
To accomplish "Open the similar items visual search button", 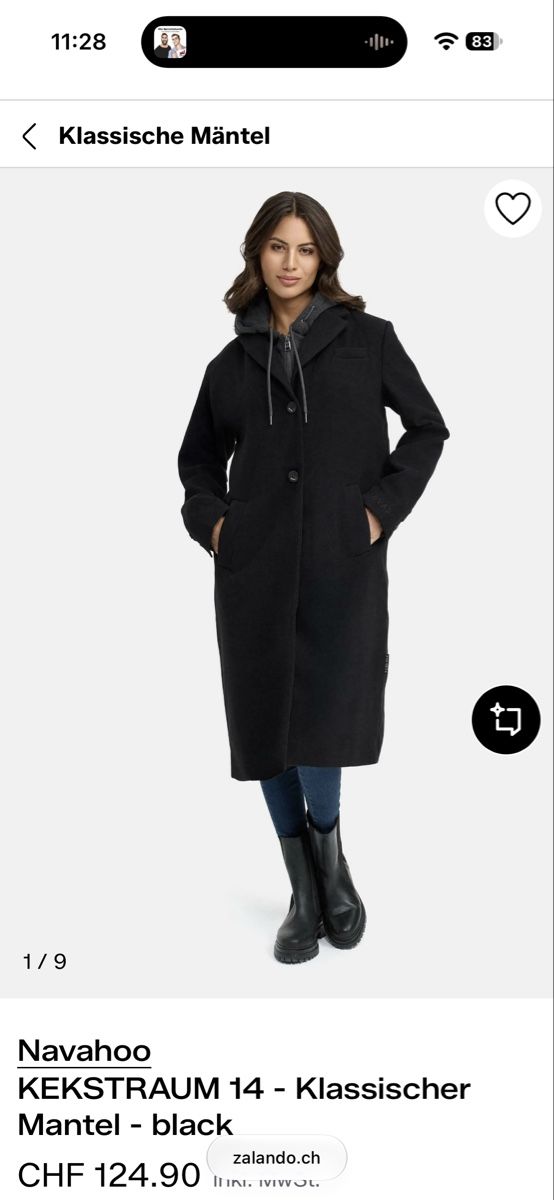I will point(506,719).
